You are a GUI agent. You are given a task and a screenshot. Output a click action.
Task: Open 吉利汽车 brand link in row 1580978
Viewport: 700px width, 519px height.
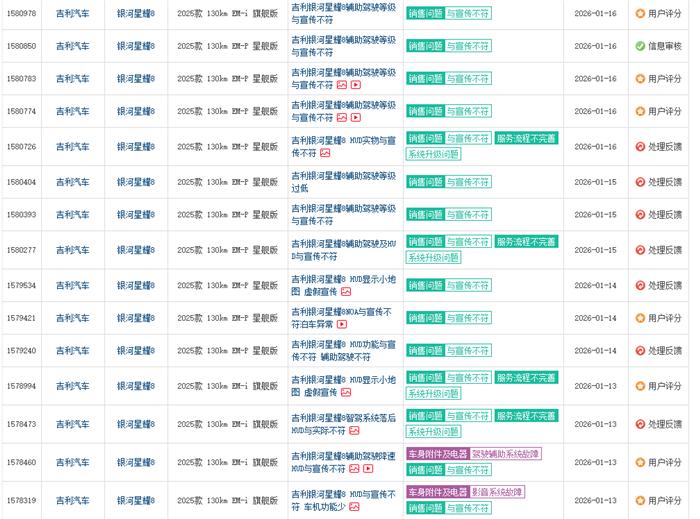[x=72, y=14]
